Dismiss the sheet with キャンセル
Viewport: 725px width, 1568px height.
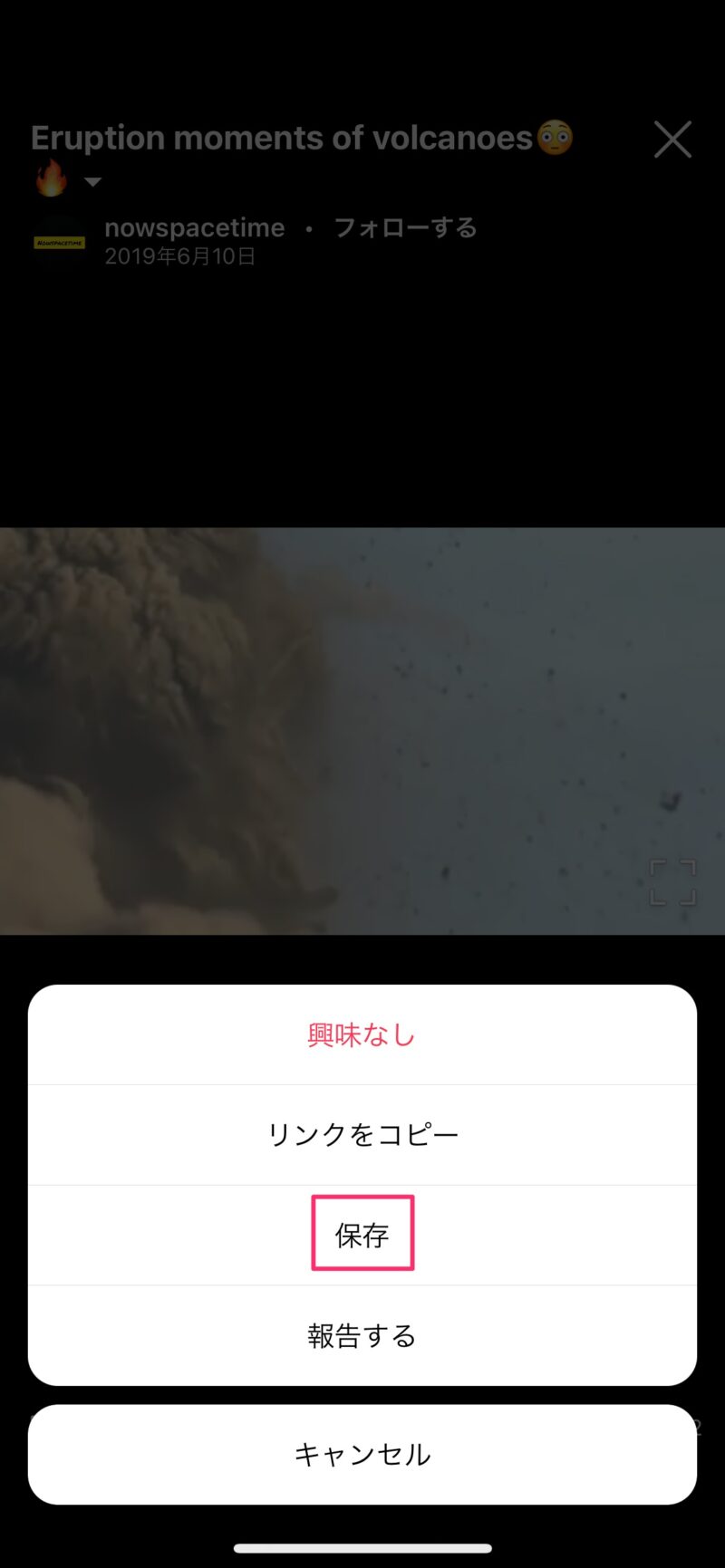(x=362, y=1454)
